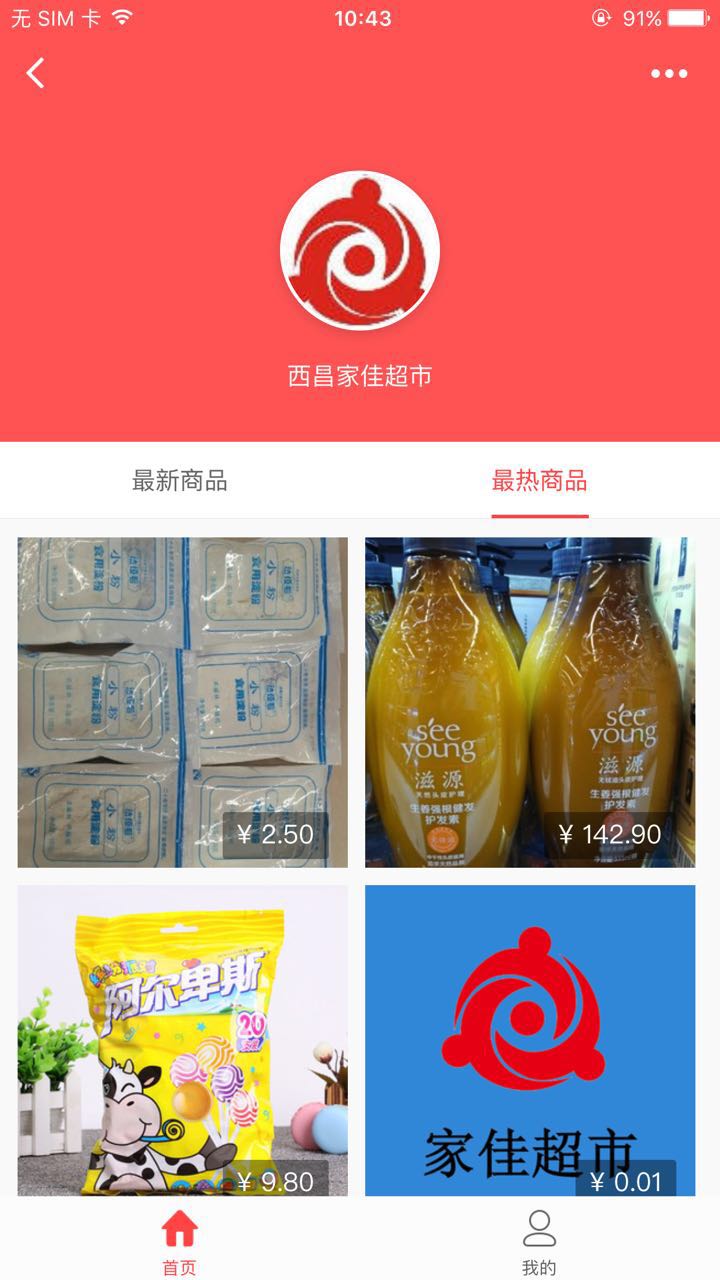Select the 最热商品 tab
The height and width of the screenshot is (1280, 720).
click(539, 481)
